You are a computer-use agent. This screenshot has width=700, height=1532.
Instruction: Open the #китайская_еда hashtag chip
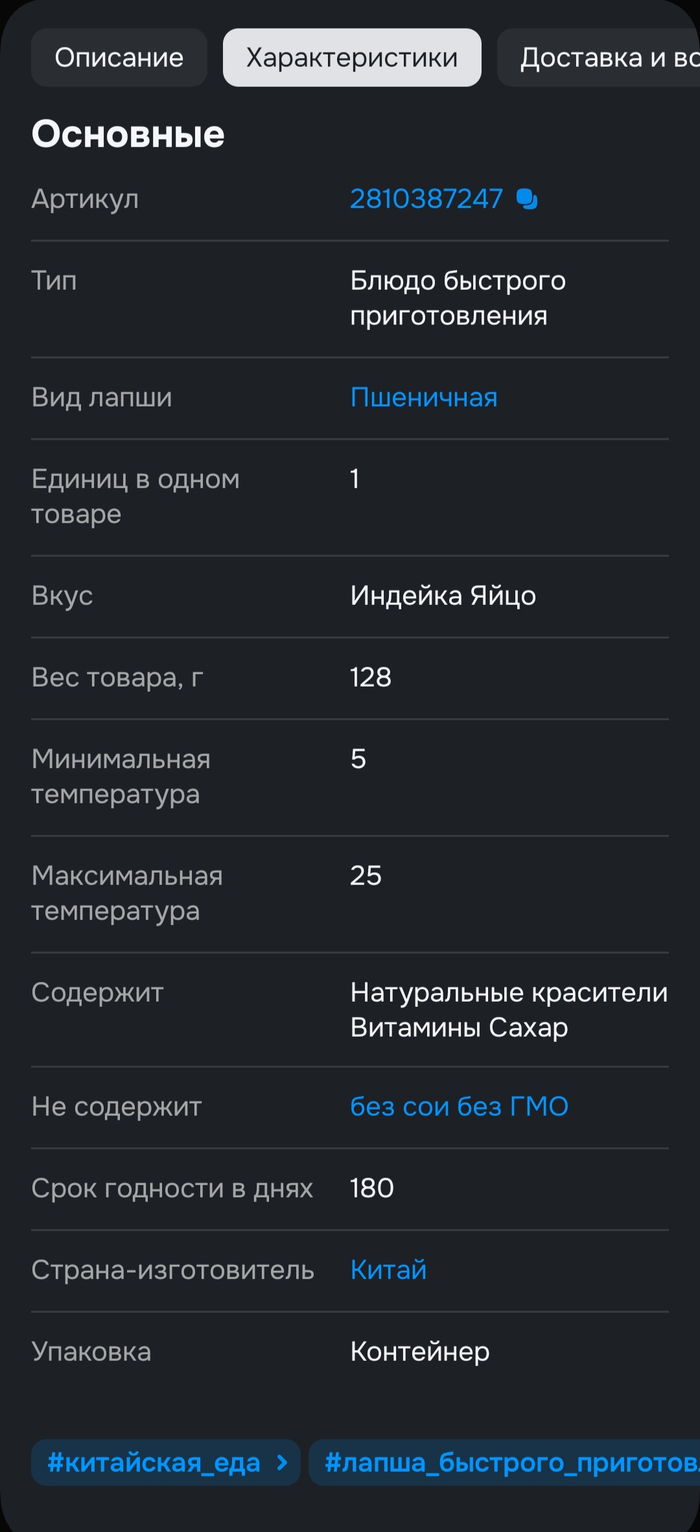(166, 1463)
